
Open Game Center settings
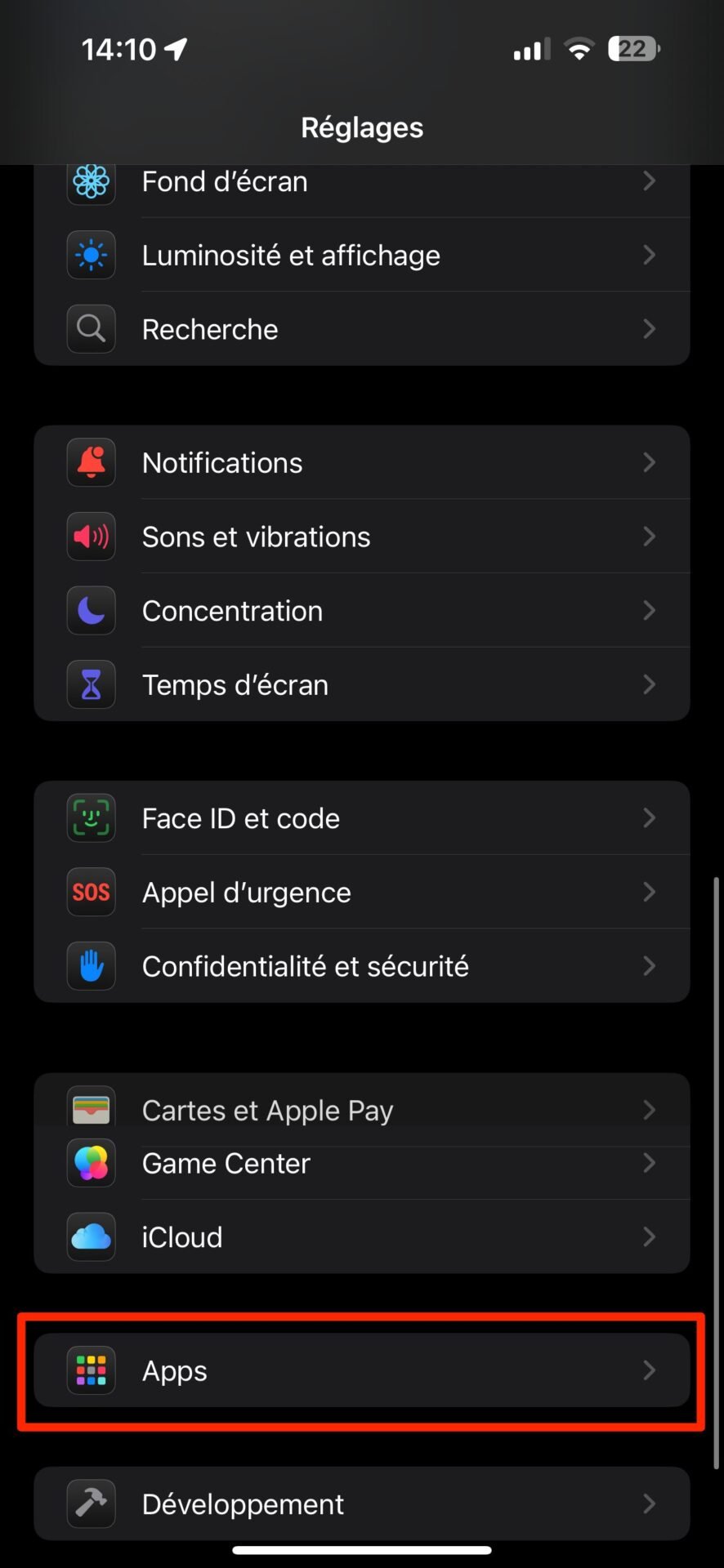tap(362, 1163)
